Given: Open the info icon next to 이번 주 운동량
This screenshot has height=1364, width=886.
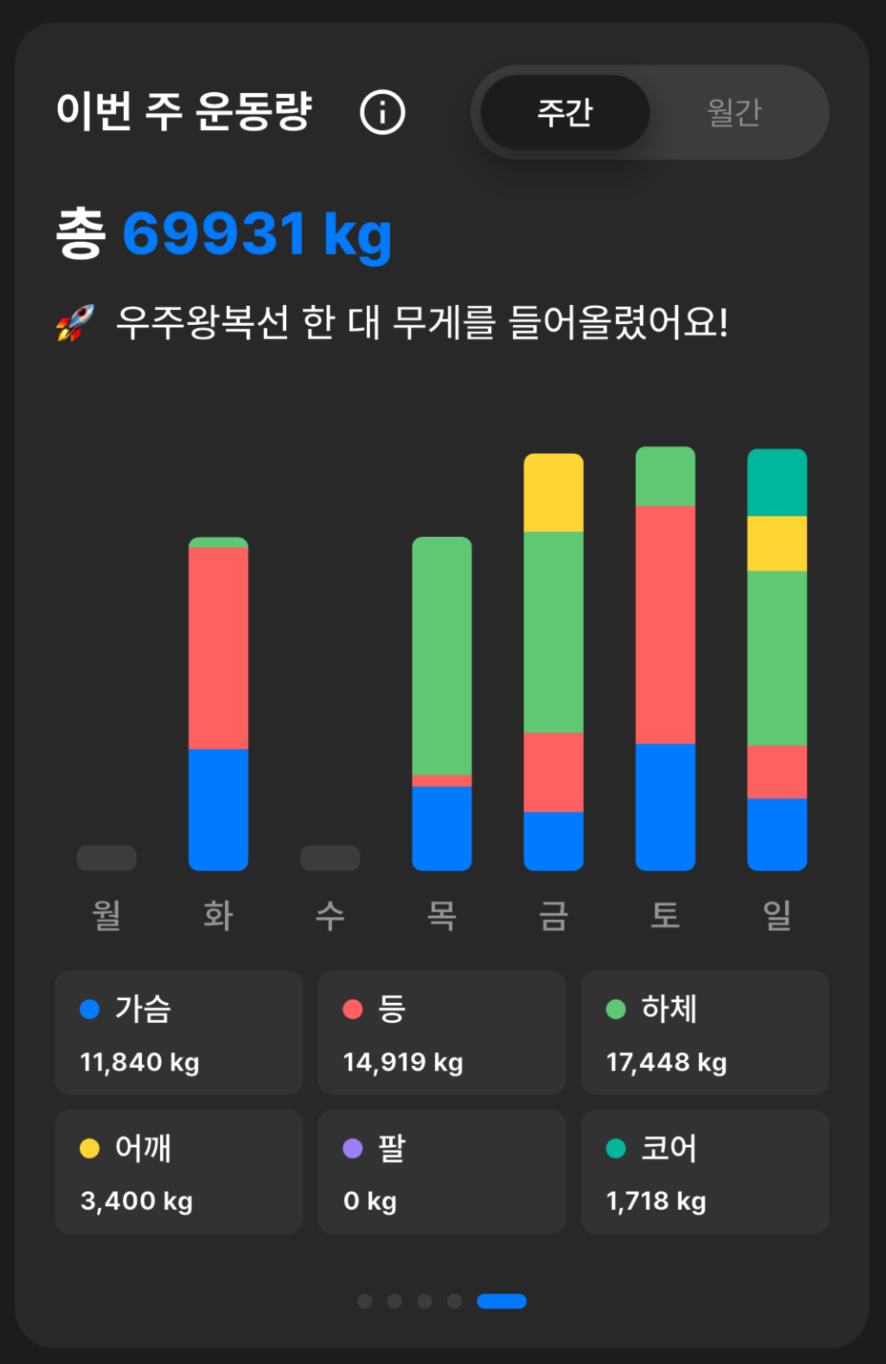Looking at the screenshot, I should coord(382,113).
